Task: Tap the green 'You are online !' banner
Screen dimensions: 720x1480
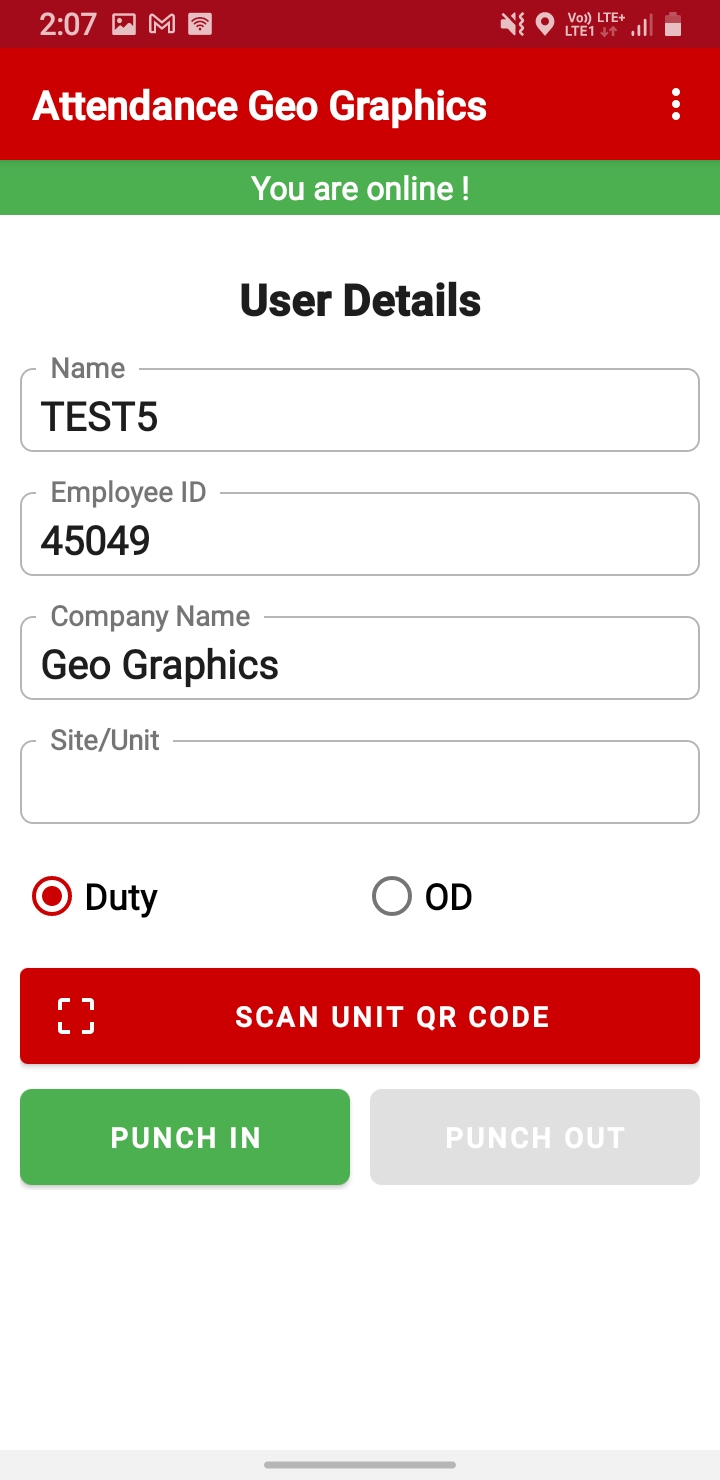Action: point(360,188)
